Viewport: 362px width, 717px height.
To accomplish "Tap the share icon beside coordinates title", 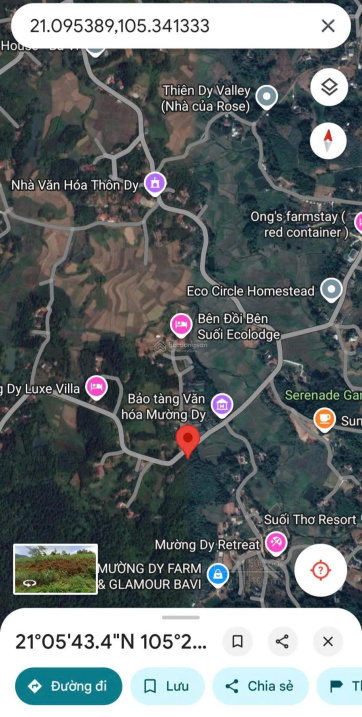I will (x=282, y=642).
